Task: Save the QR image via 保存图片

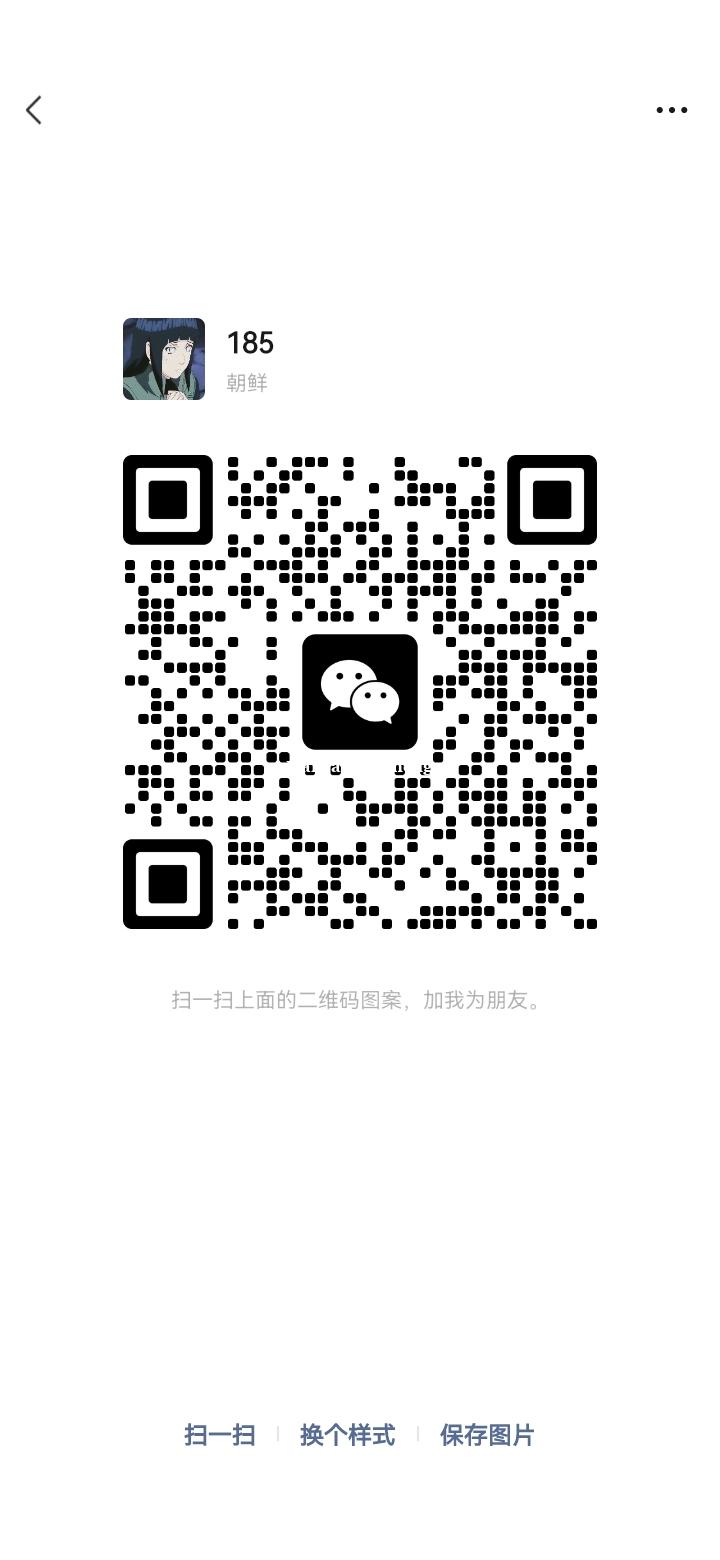Action: coord(487,1435)
